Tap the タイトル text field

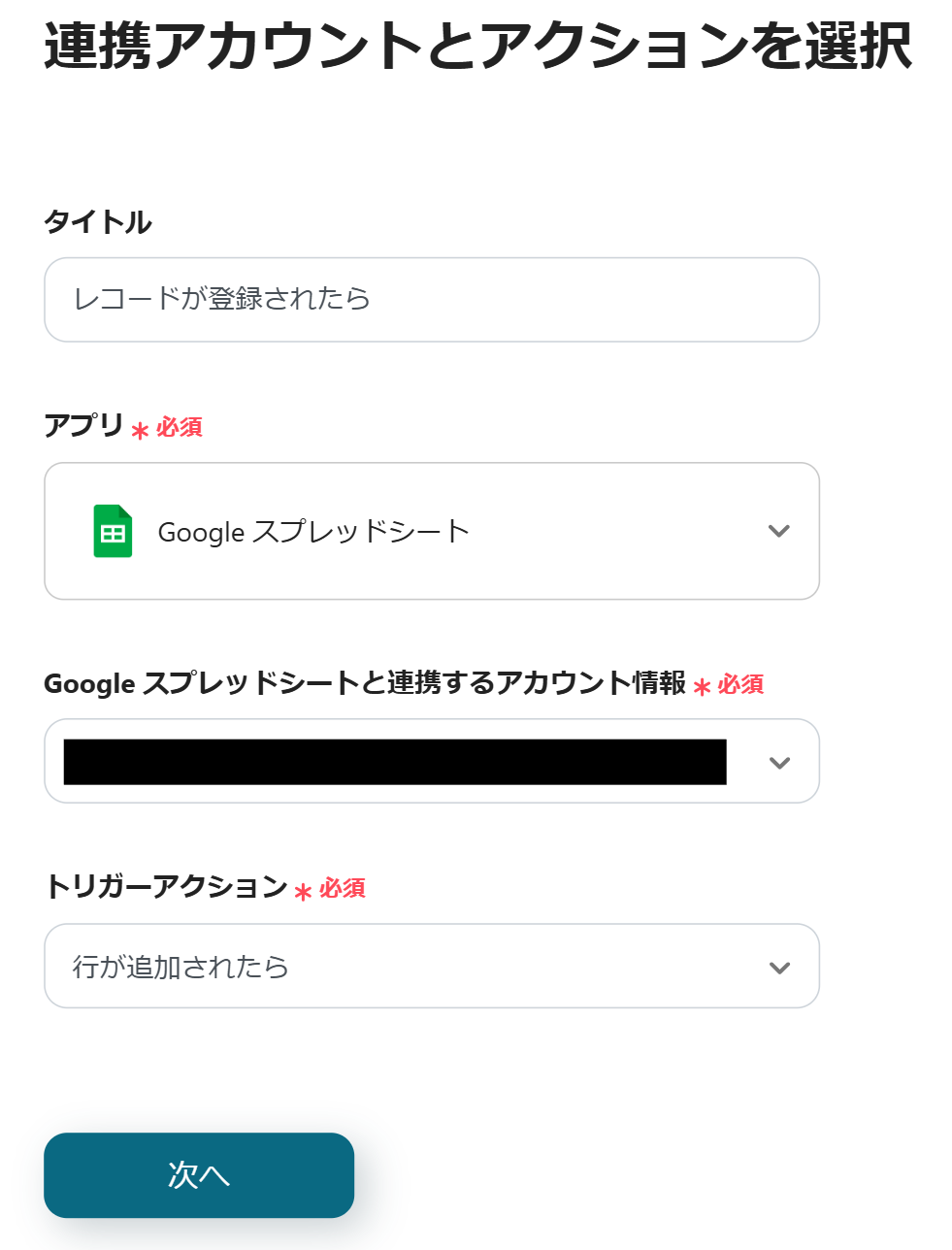click(x=432, y=300)
